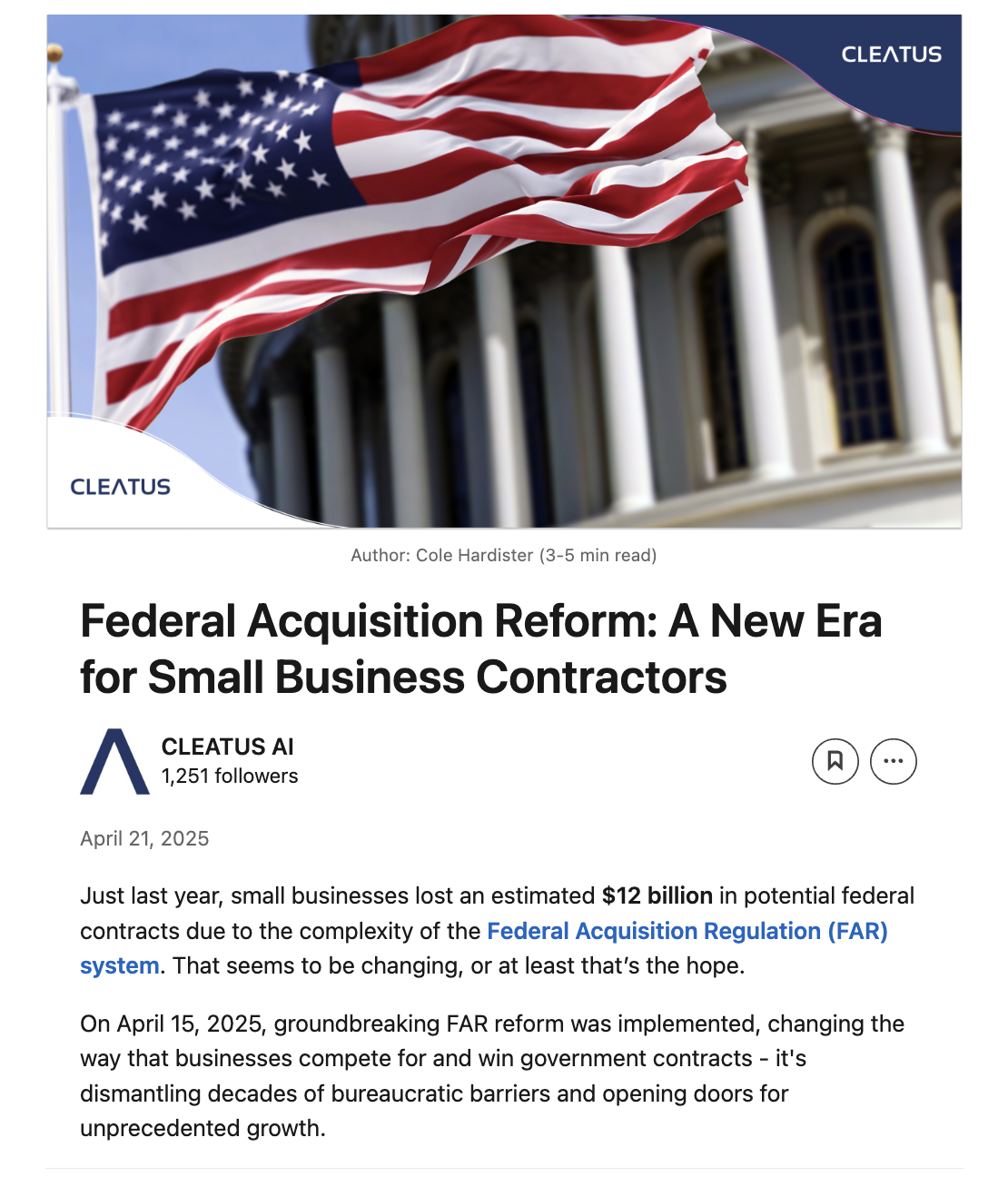This screenshot has width=1008, height=1177.
Task: Open the Federal Acquisition Regulation (FAR) system link
Action: pyautogui.click(x=687, y=932)
